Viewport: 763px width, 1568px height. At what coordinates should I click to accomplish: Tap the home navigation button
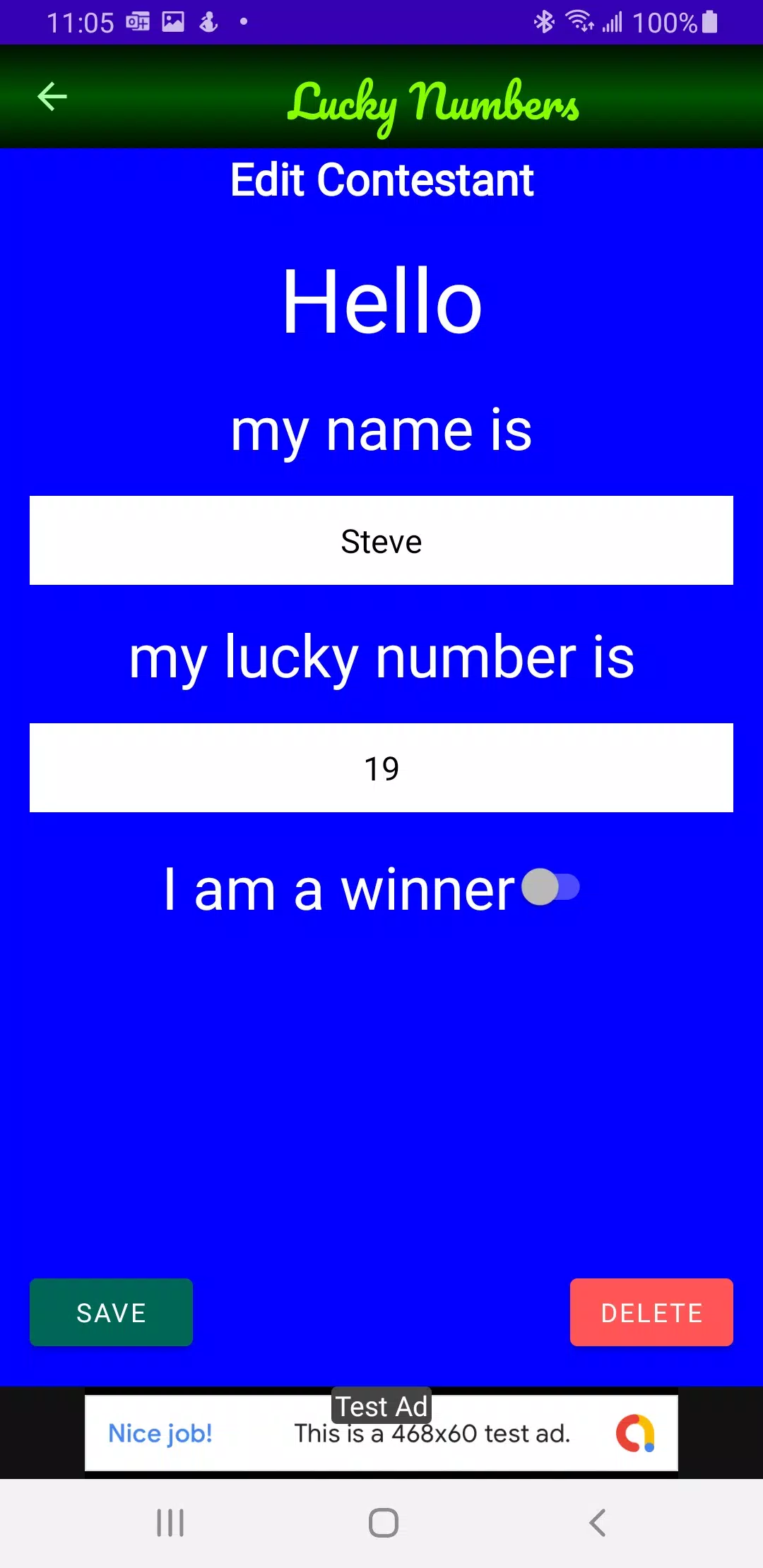tap(381, 1524)
